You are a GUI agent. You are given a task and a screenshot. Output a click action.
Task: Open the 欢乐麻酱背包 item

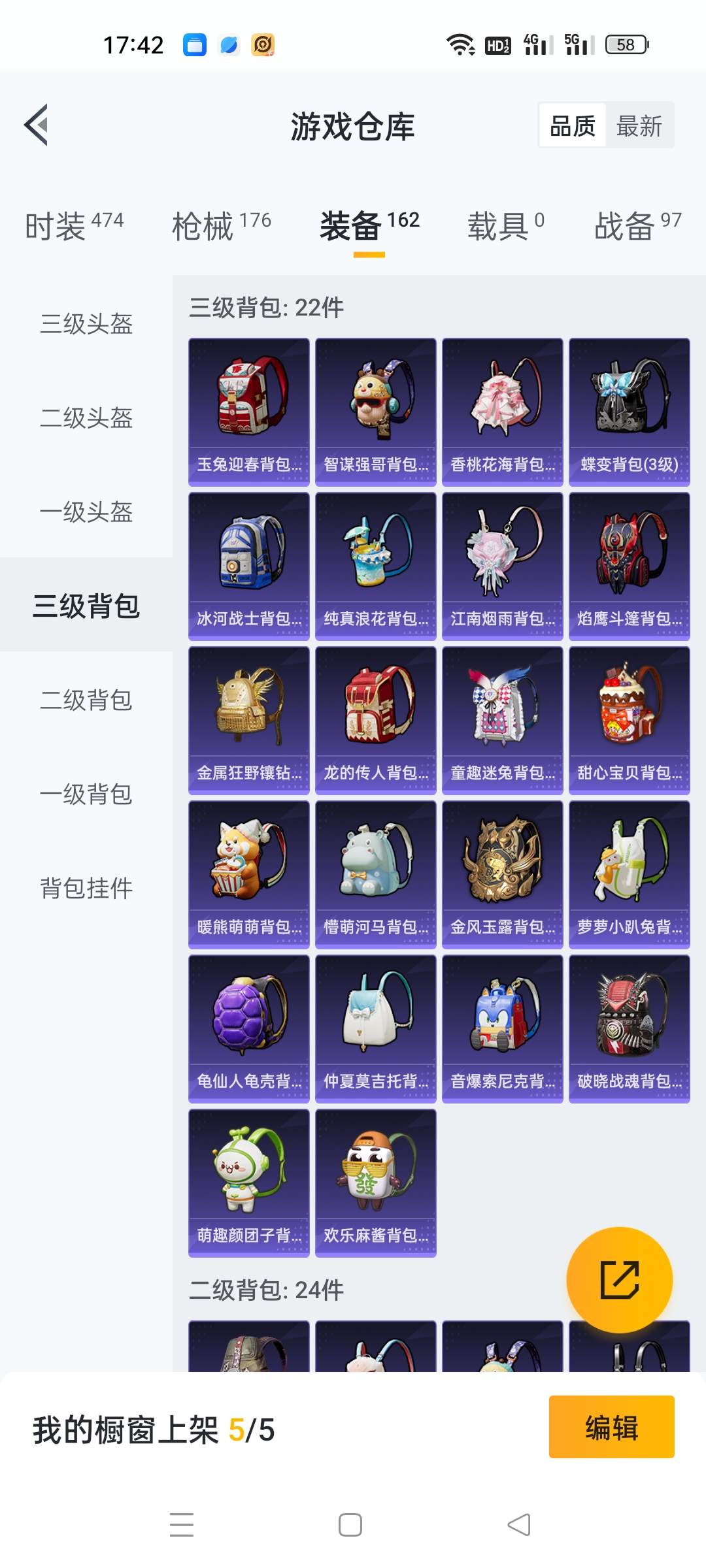tap(376, 1183)
